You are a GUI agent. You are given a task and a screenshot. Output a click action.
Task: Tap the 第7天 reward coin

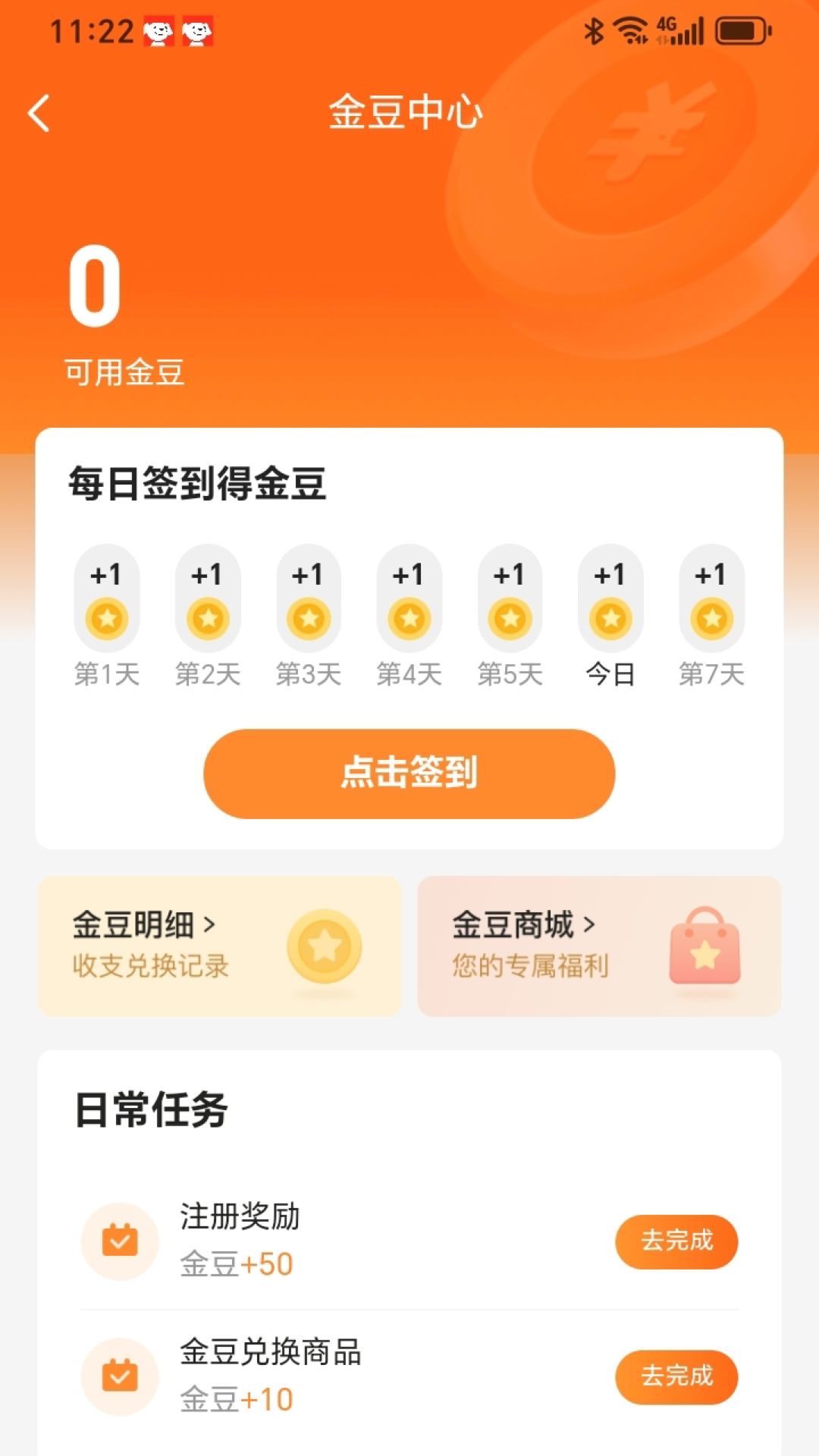point(711,618)
